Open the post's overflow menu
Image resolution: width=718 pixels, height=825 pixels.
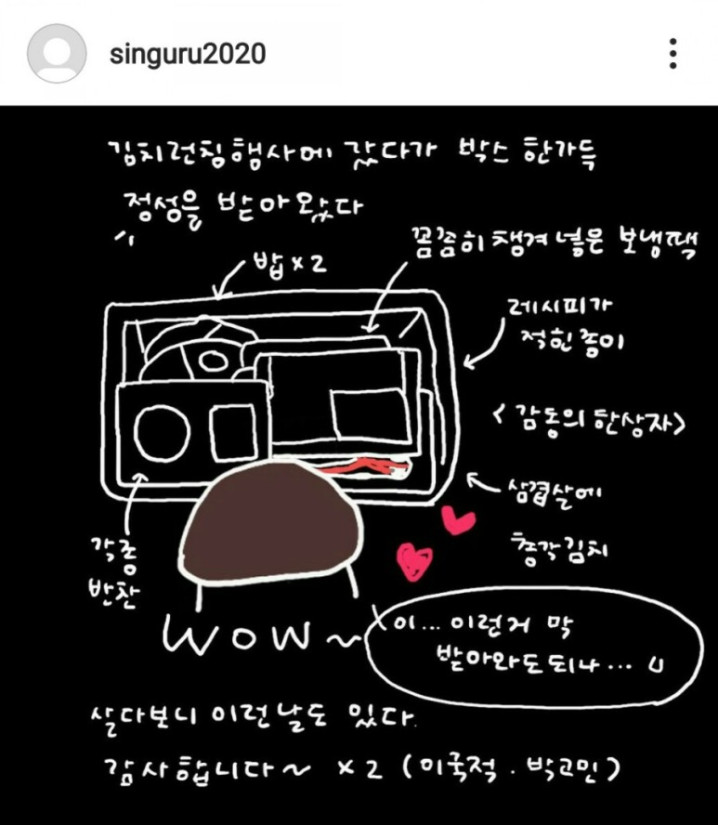click(673, 54)
